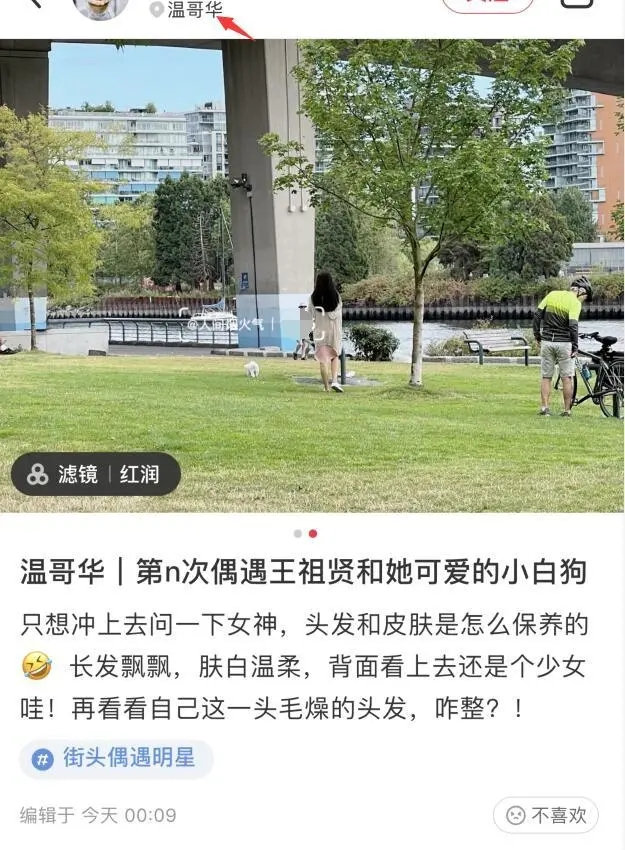This screenshot has width=625, height=850.
Task: Go back with the top-left arrow
Action: [34, 4]
